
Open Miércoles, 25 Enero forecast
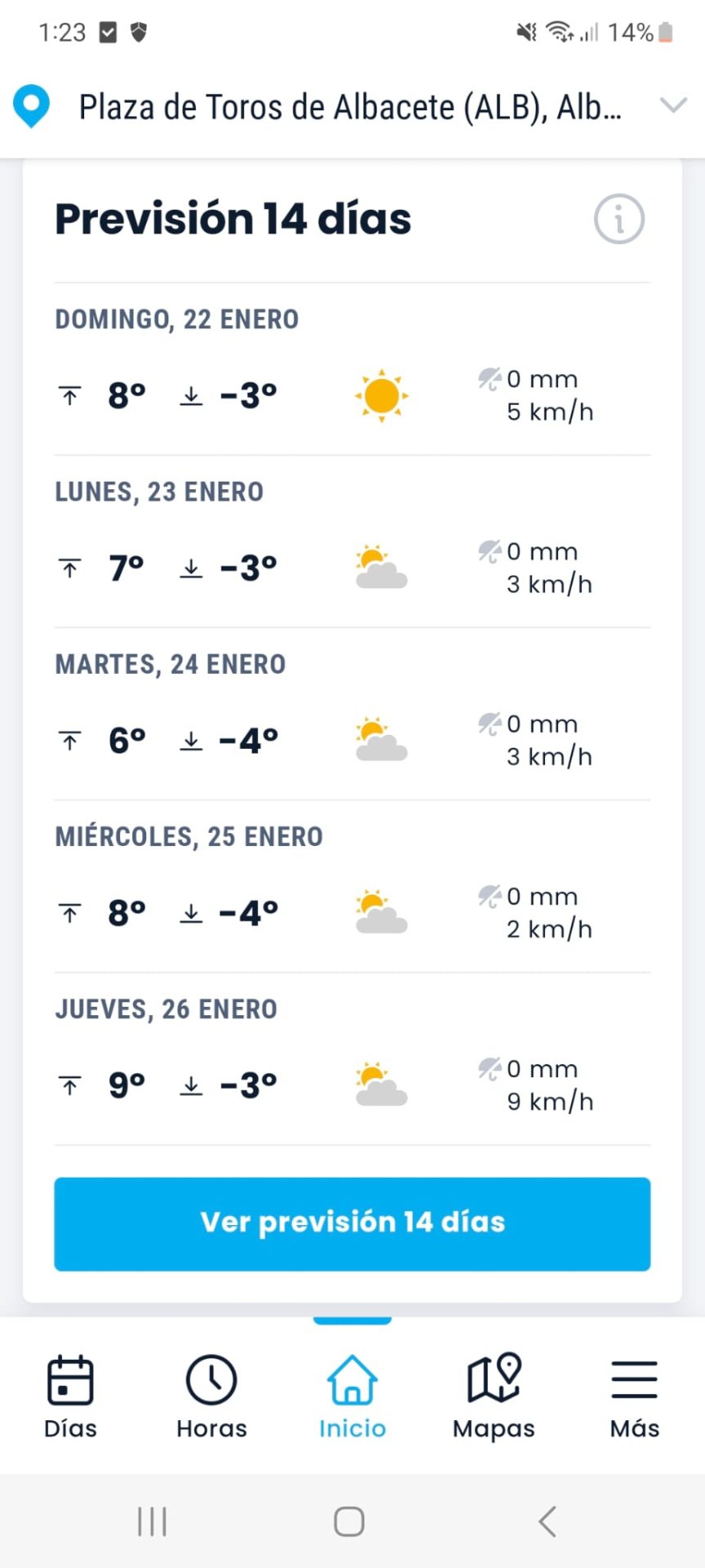(352, 888)
